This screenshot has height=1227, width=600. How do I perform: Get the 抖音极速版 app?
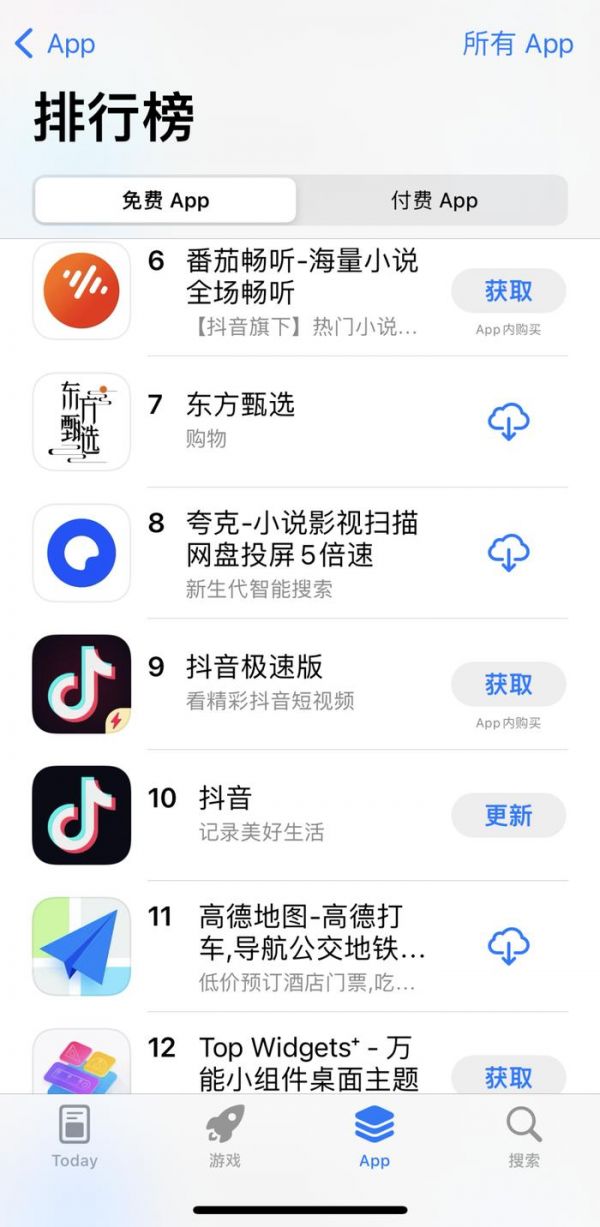(x=508, y=684)
